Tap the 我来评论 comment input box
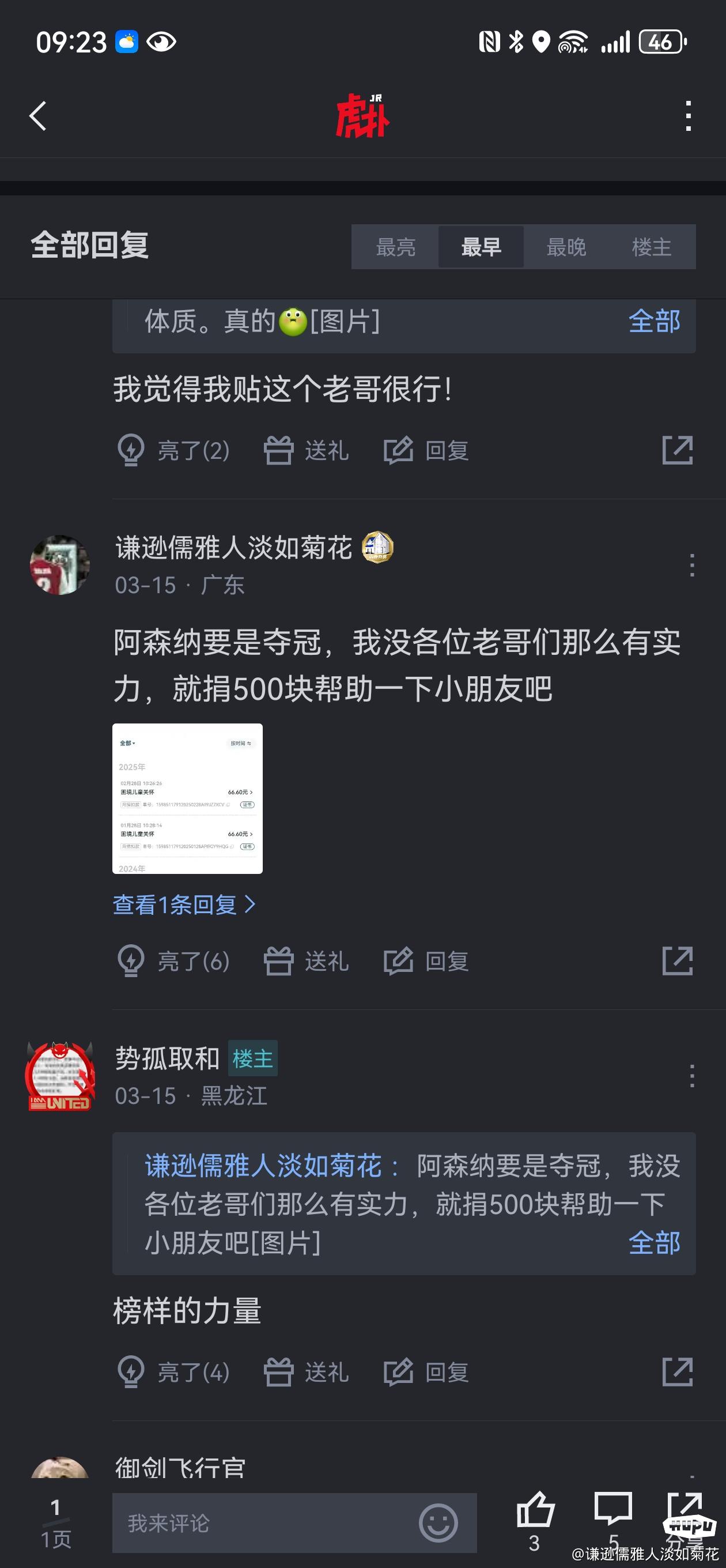This screenshot has height=1568, width=726. pos(268,1523)
